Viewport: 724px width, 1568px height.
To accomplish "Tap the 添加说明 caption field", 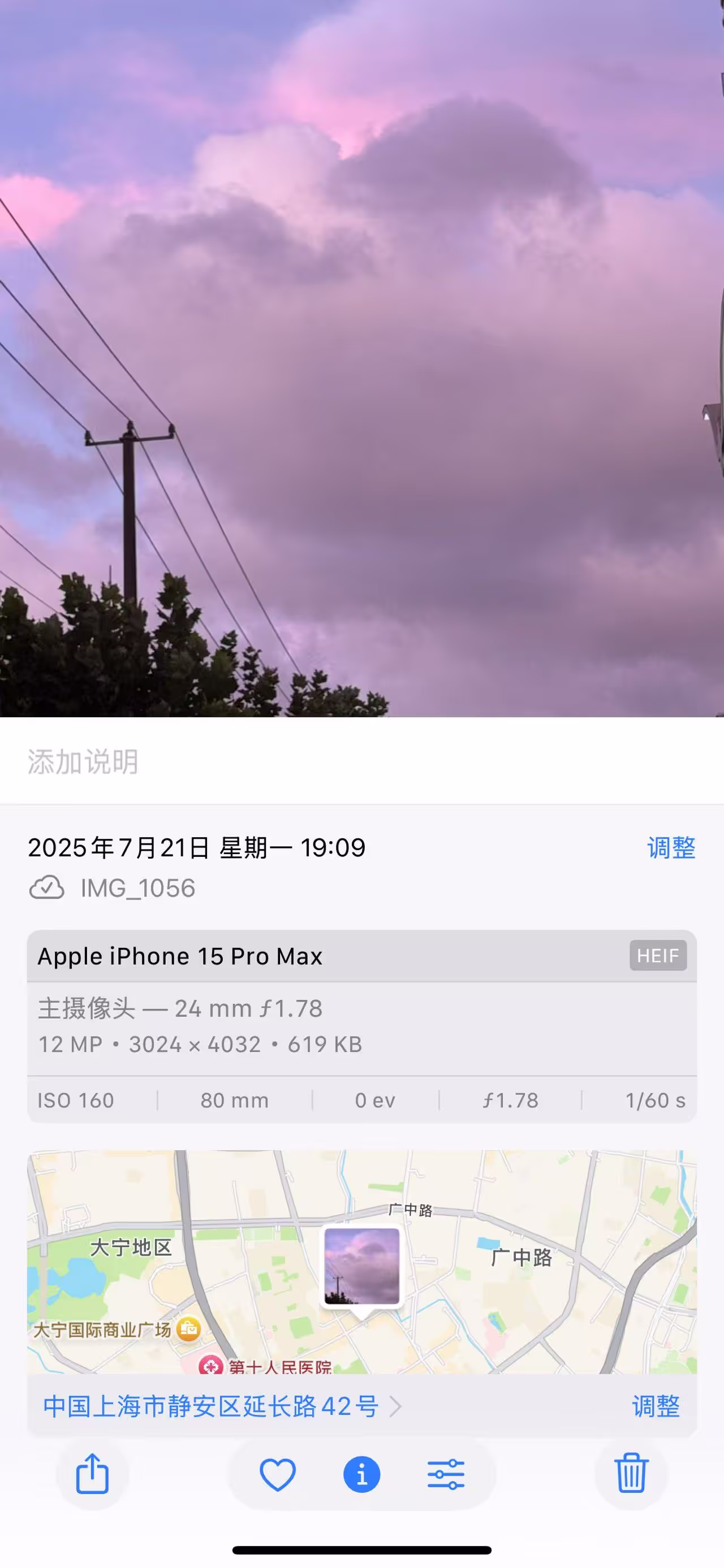I will click(x=83, y=761).
